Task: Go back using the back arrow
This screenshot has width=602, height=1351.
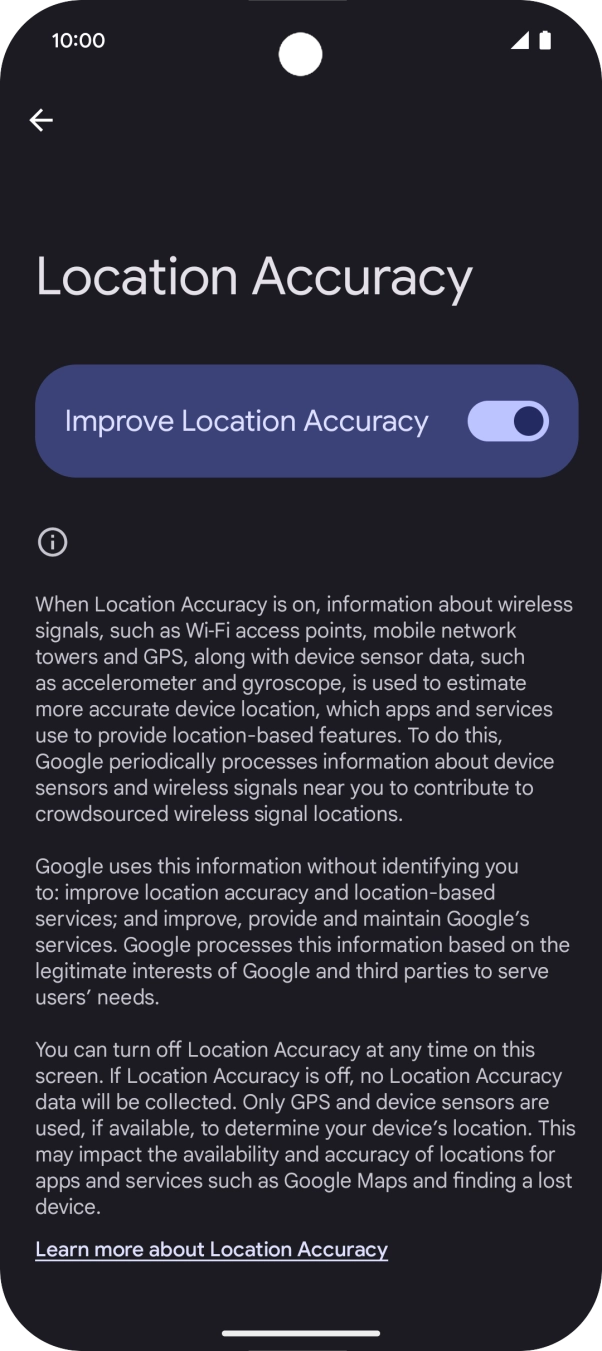Action: (x=41, y=120)
